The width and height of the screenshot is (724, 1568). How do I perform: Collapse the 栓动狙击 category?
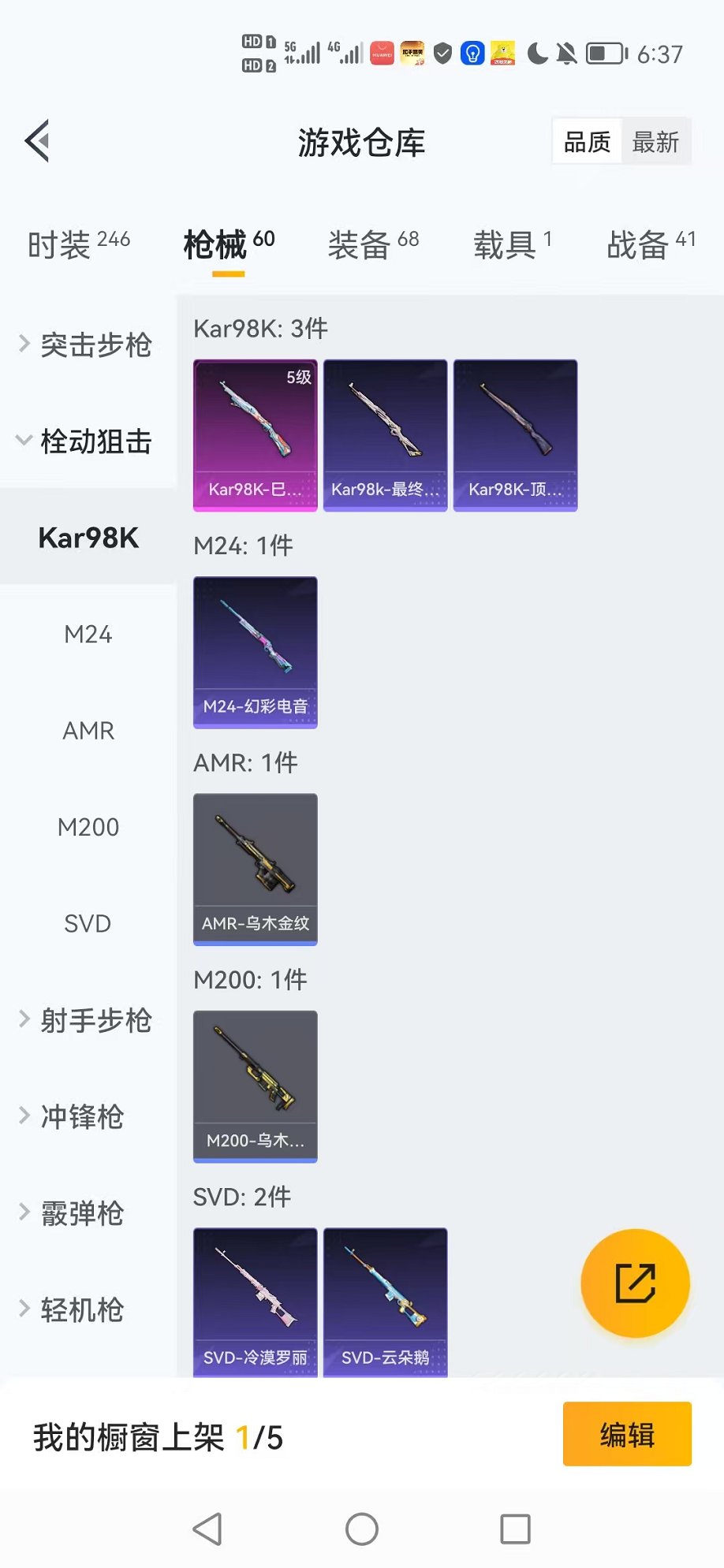[x=87, y=441]
